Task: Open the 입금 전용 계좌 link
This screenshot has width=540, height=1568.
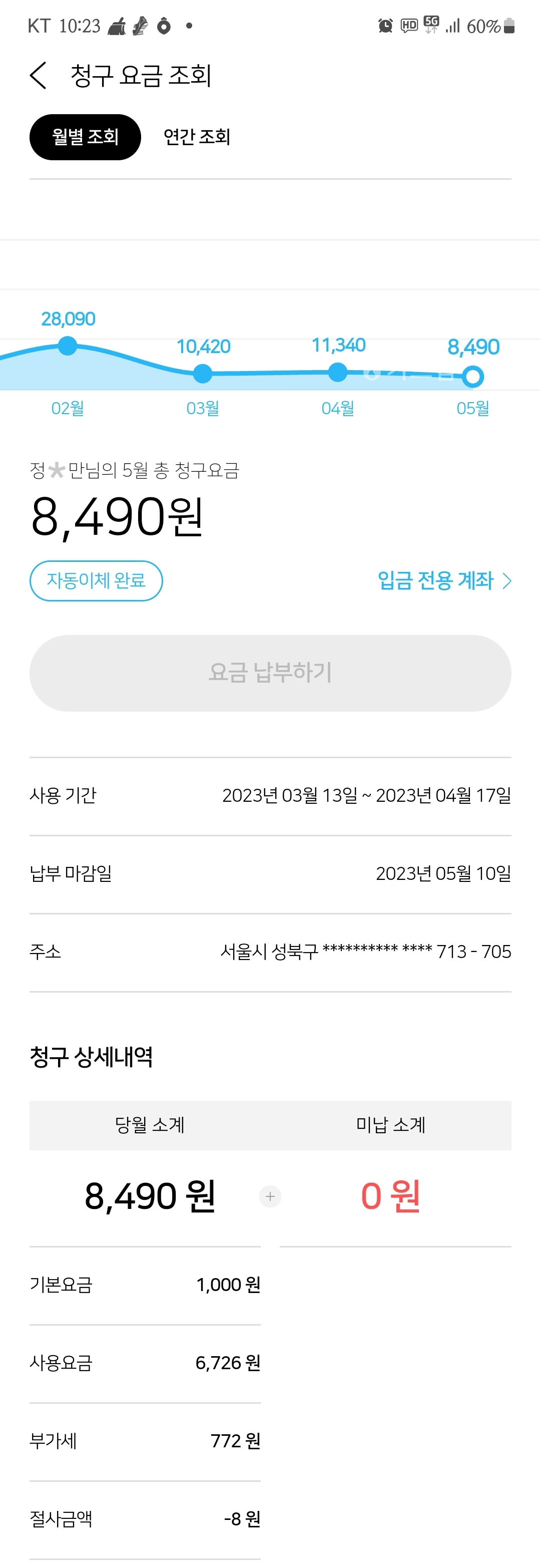Action: [x=444, y=581]
